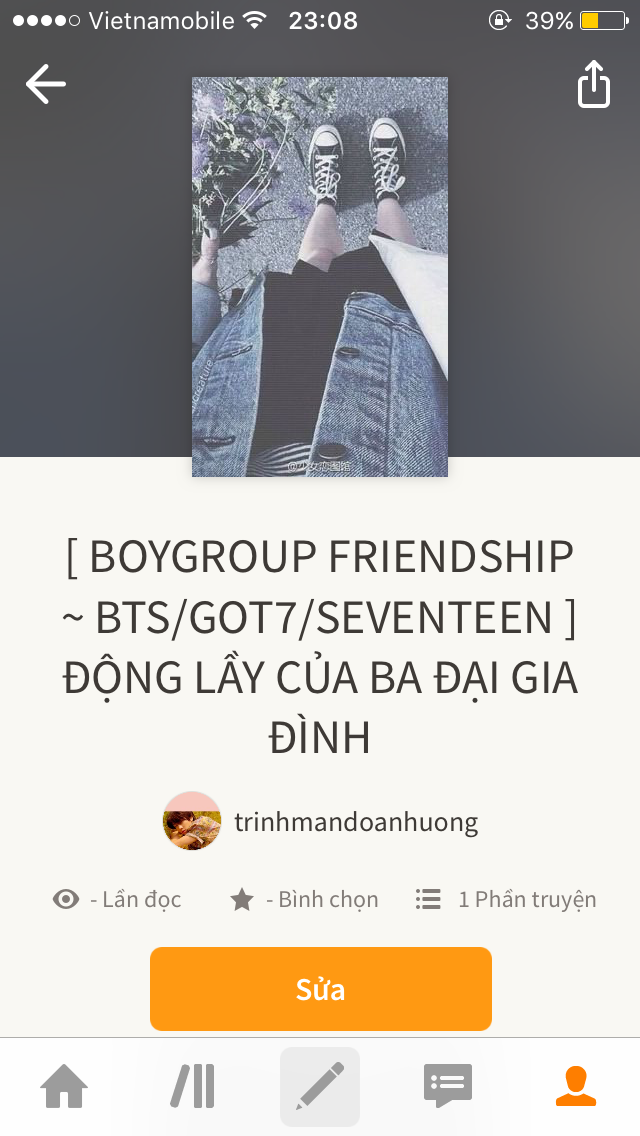The image size is (640, 1136).
Task: Open the Messages tab
Action: 448,1086
